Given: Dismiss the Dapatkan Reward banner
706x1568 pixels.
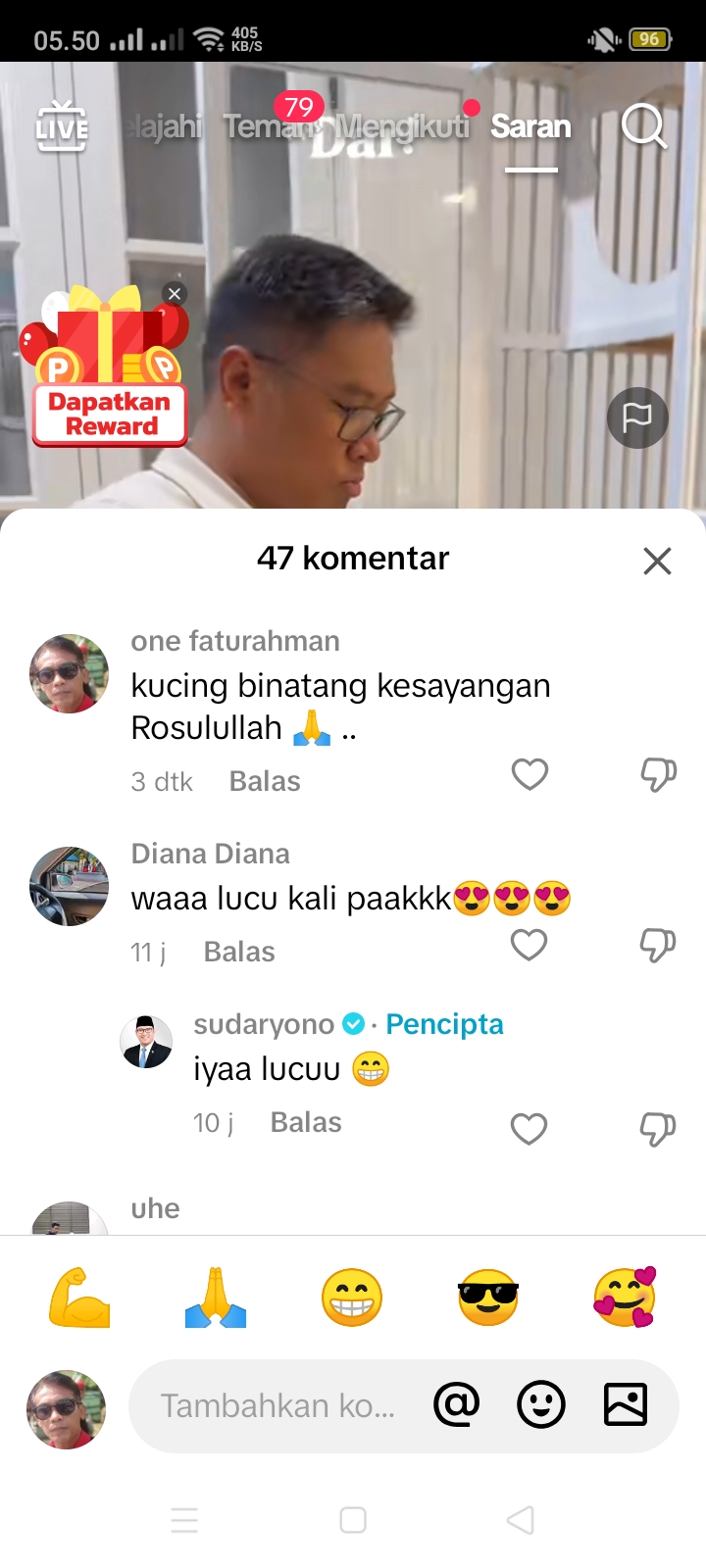Looking at the screenshot, I should [x=175, y=294].
